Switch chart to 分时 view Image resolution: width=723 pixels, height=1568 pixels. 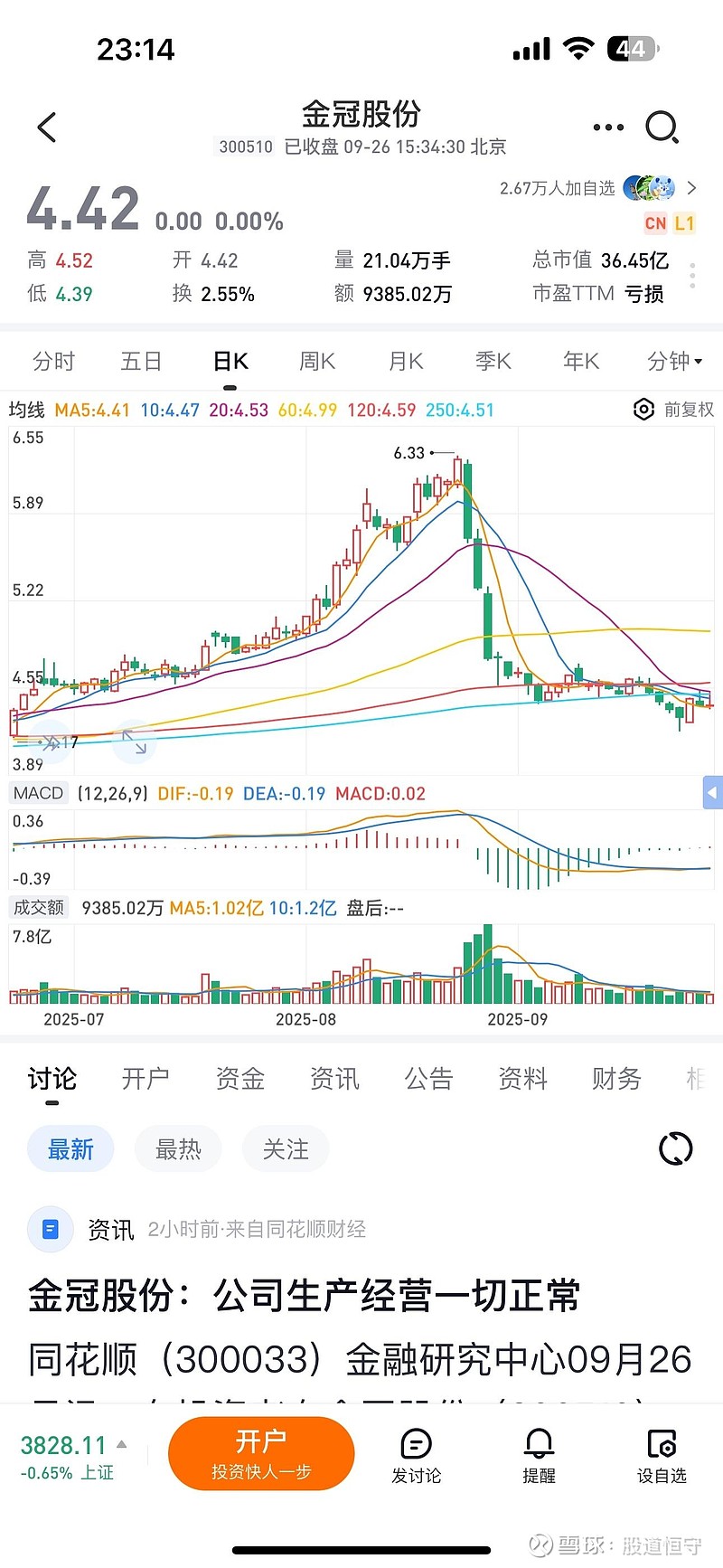pyautogui.click(x=53, y=362)
